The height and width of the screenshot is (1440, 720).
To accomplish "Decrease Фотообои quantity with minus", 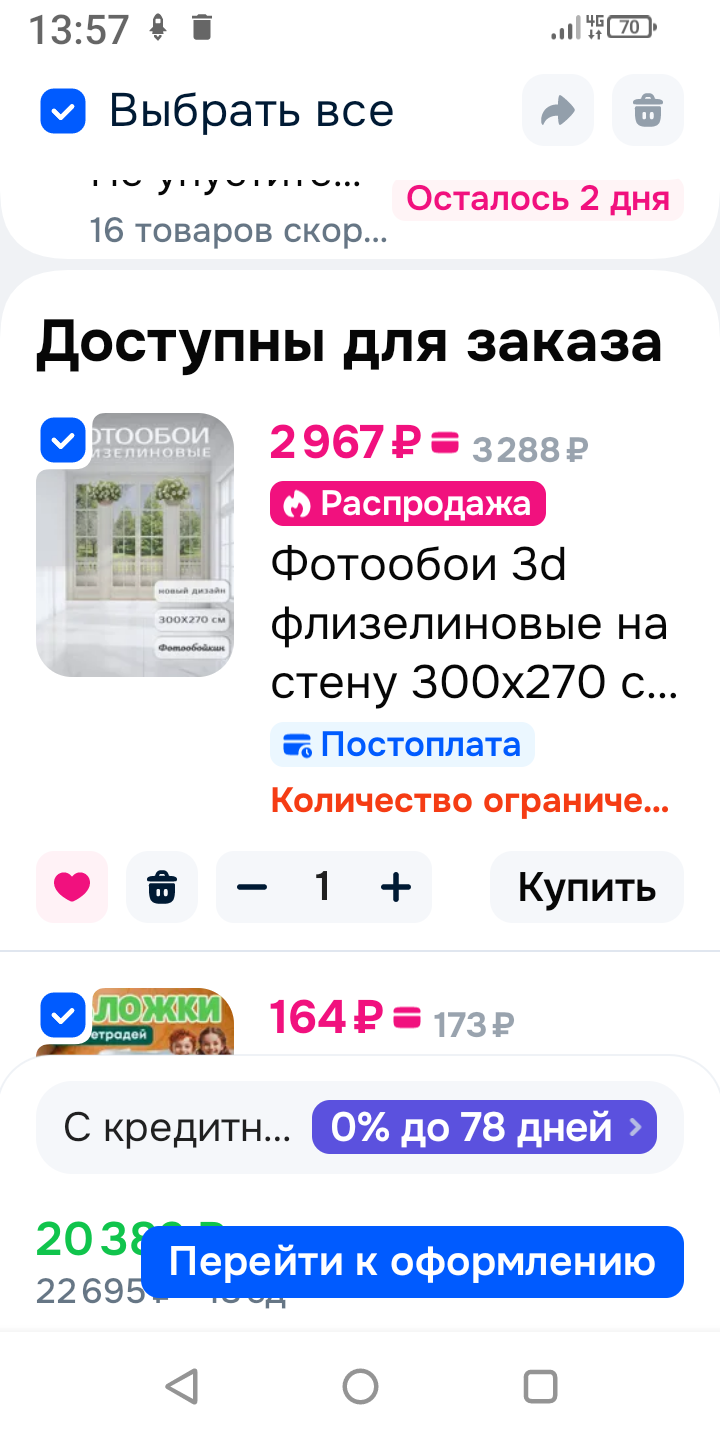I will tap(252, 887).
